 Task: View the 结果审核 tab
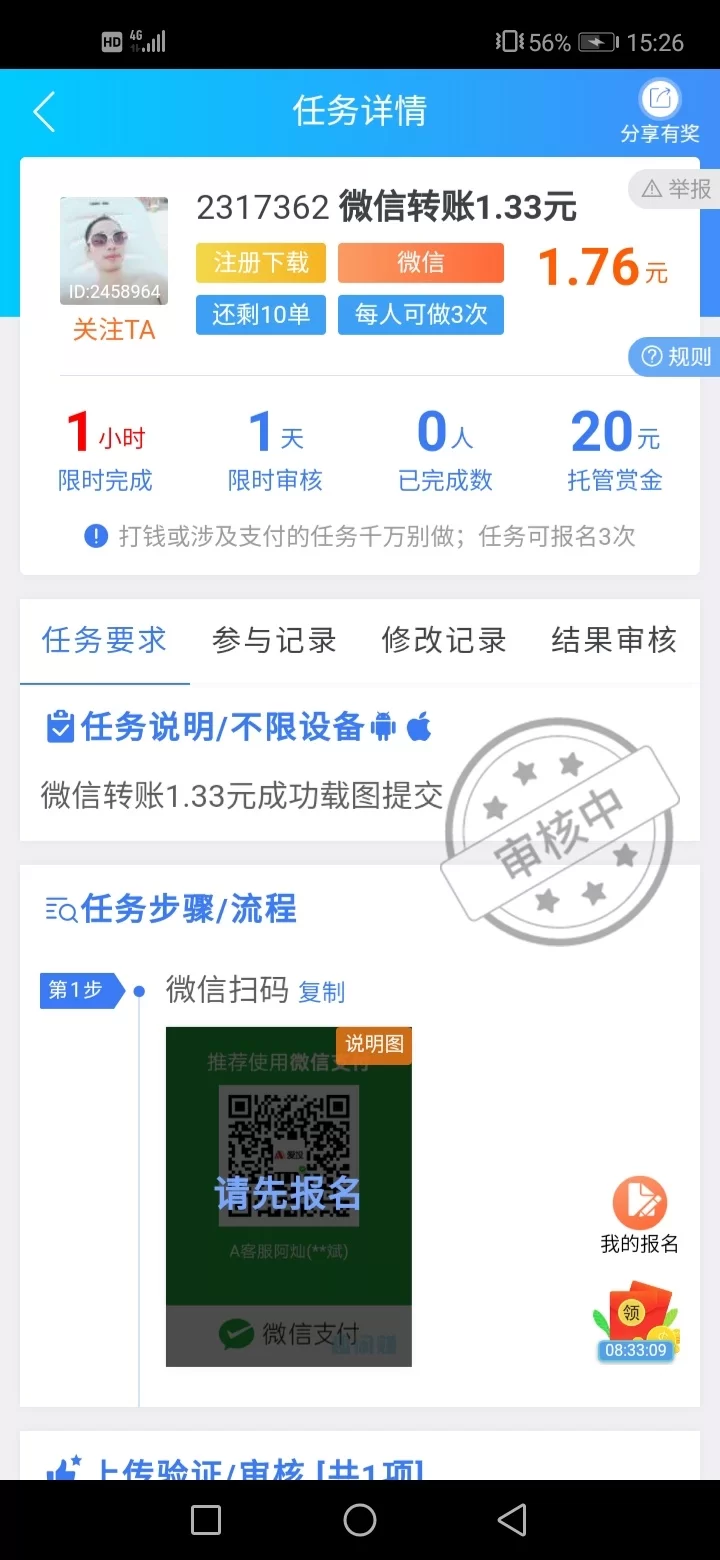(614, 640)
